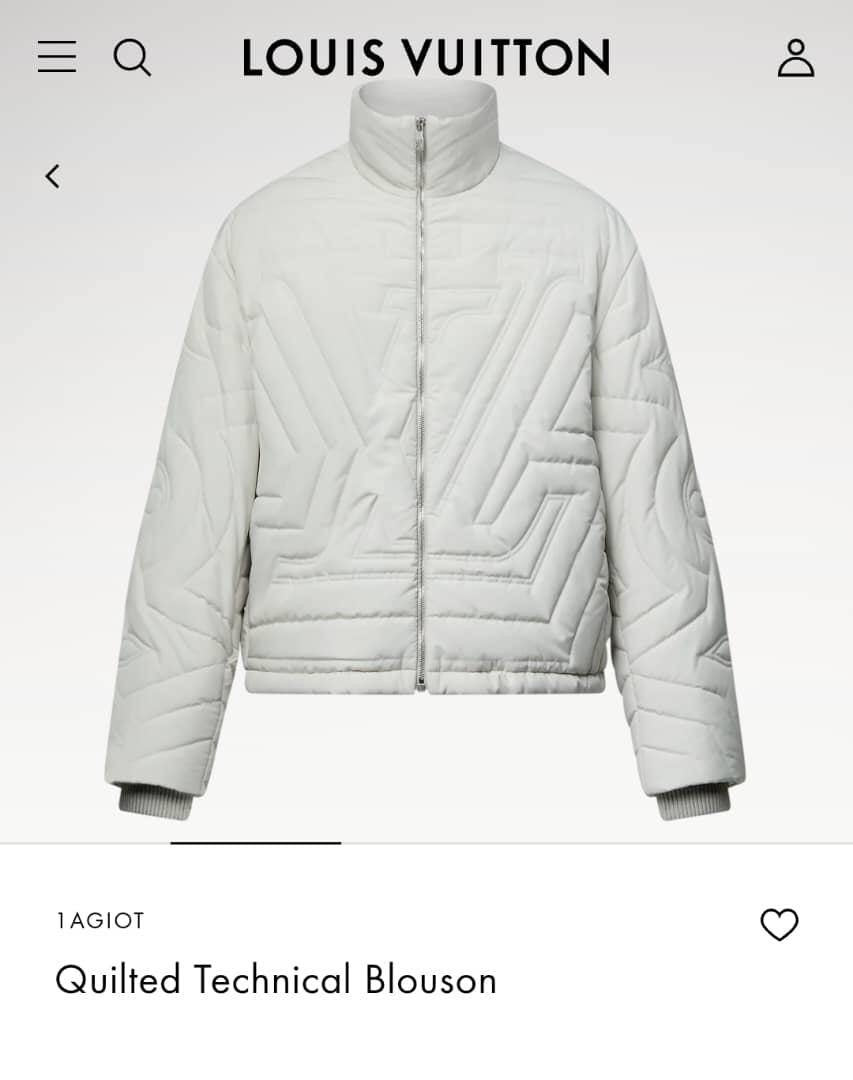Screen dimensions: 853x1080
Task: Add Quilted Technical Blouson to wishlist
Action: tap(779, 925)
